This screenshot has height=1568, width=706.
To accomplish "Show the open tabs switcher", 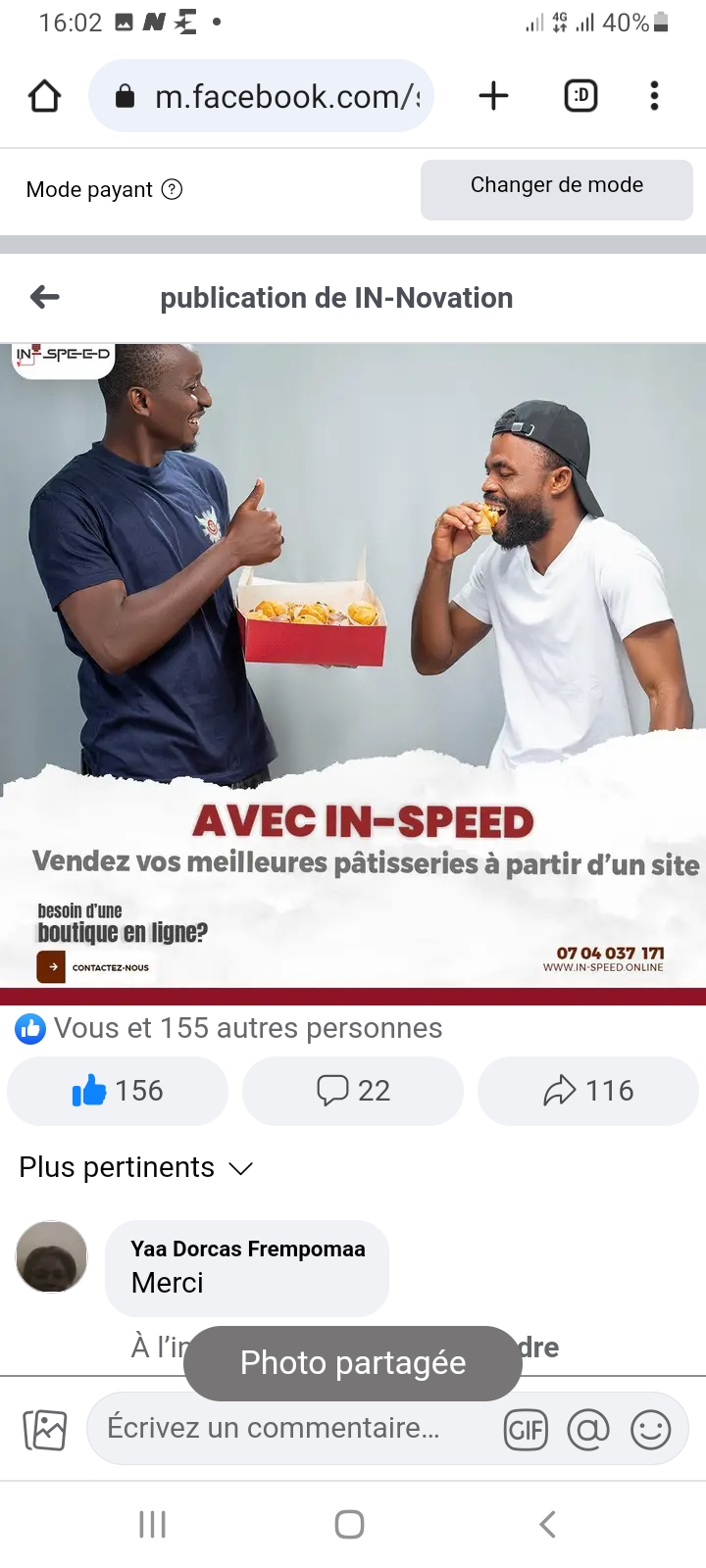I will coord(580,96).
